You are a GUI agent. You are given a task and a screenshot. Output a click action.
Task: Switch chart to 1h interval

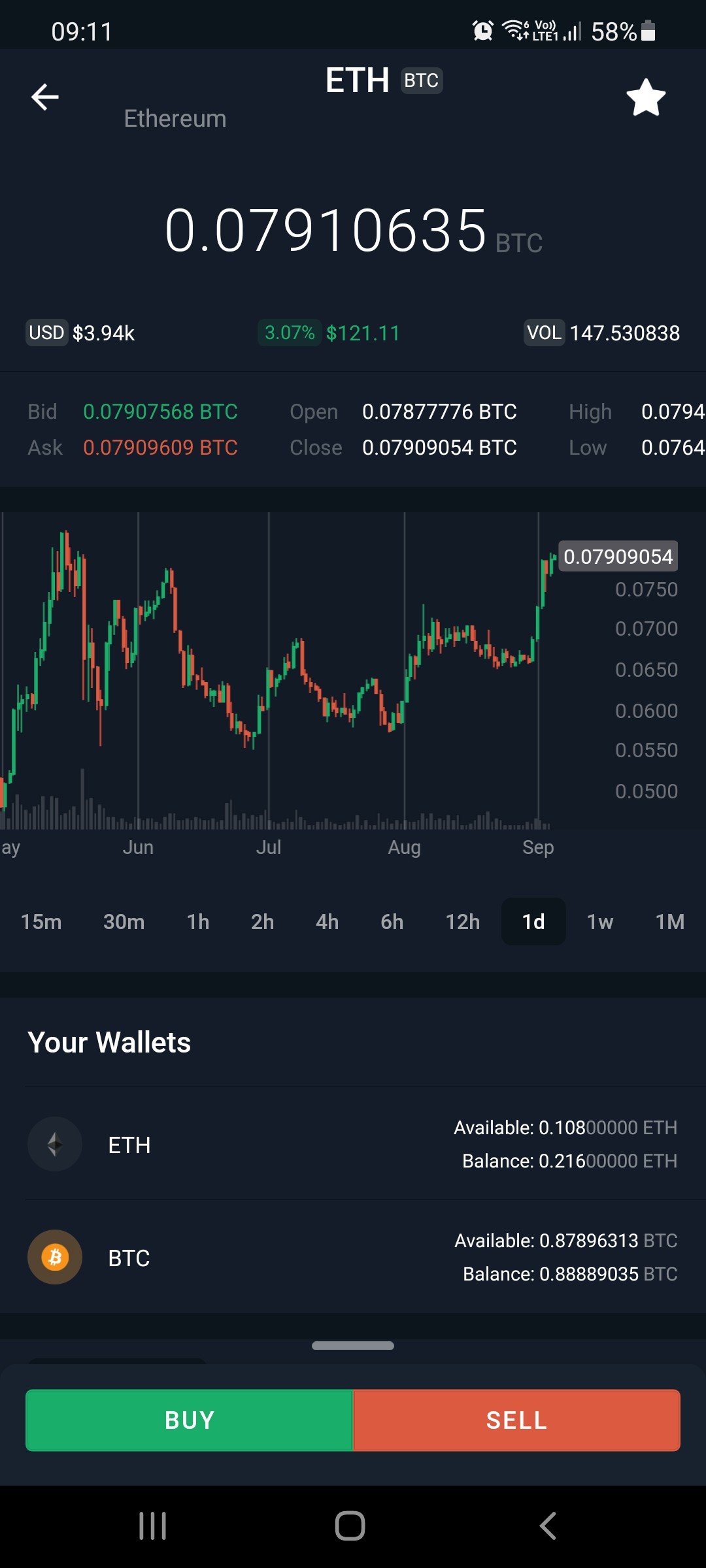(x=198, y=921)
